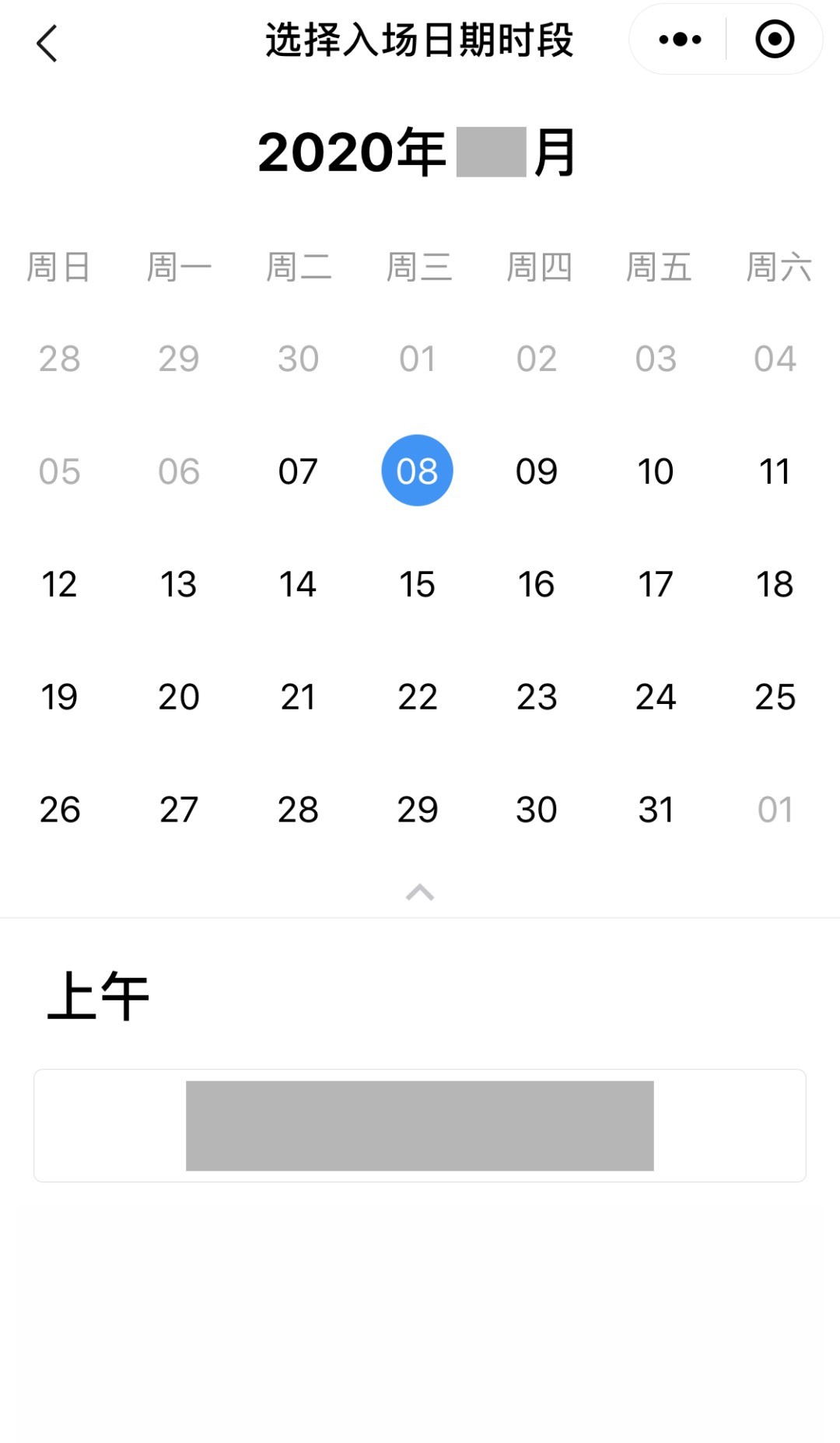Choose the 15th as entry date
840x1443 pixels.
417,584
